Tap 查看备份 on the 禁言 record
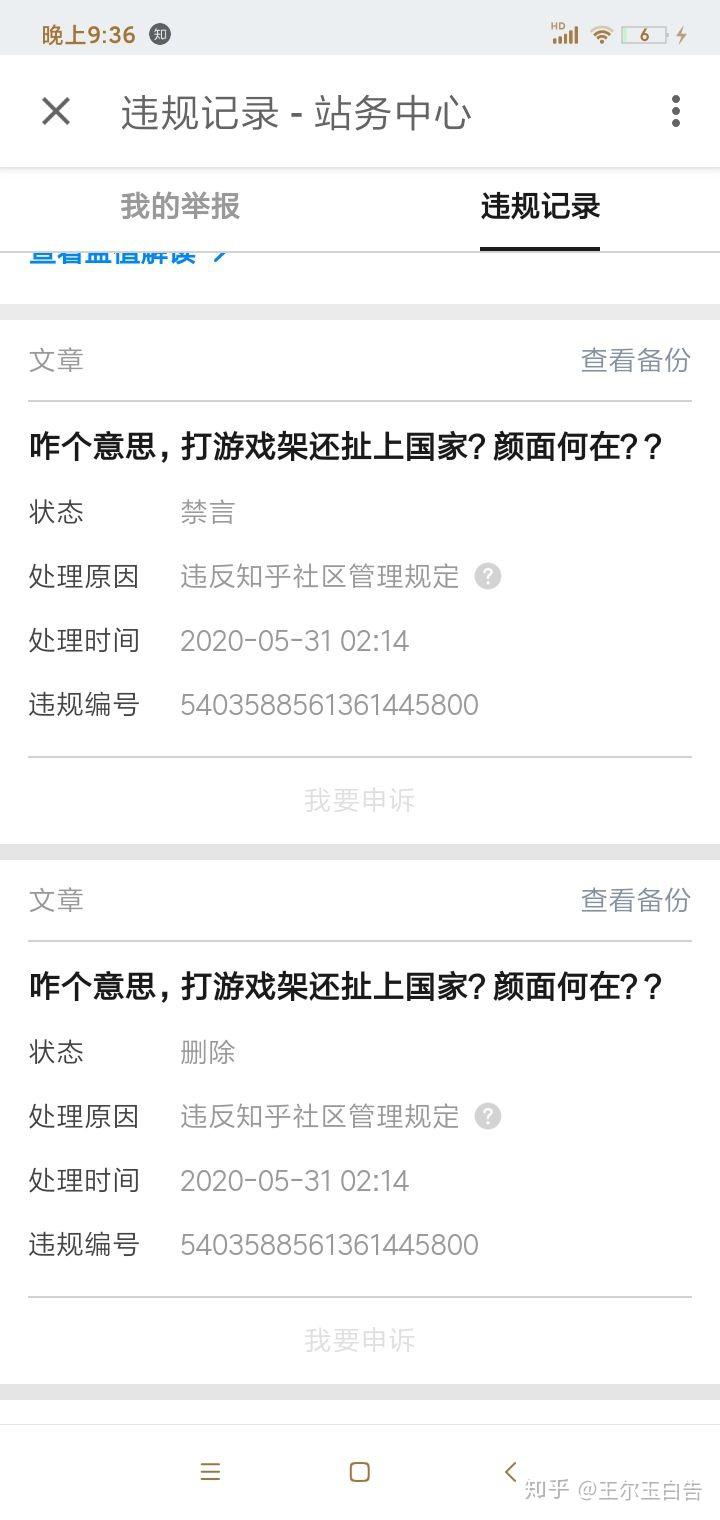This screenshot has height=1520, width=720. click(636, 360)
